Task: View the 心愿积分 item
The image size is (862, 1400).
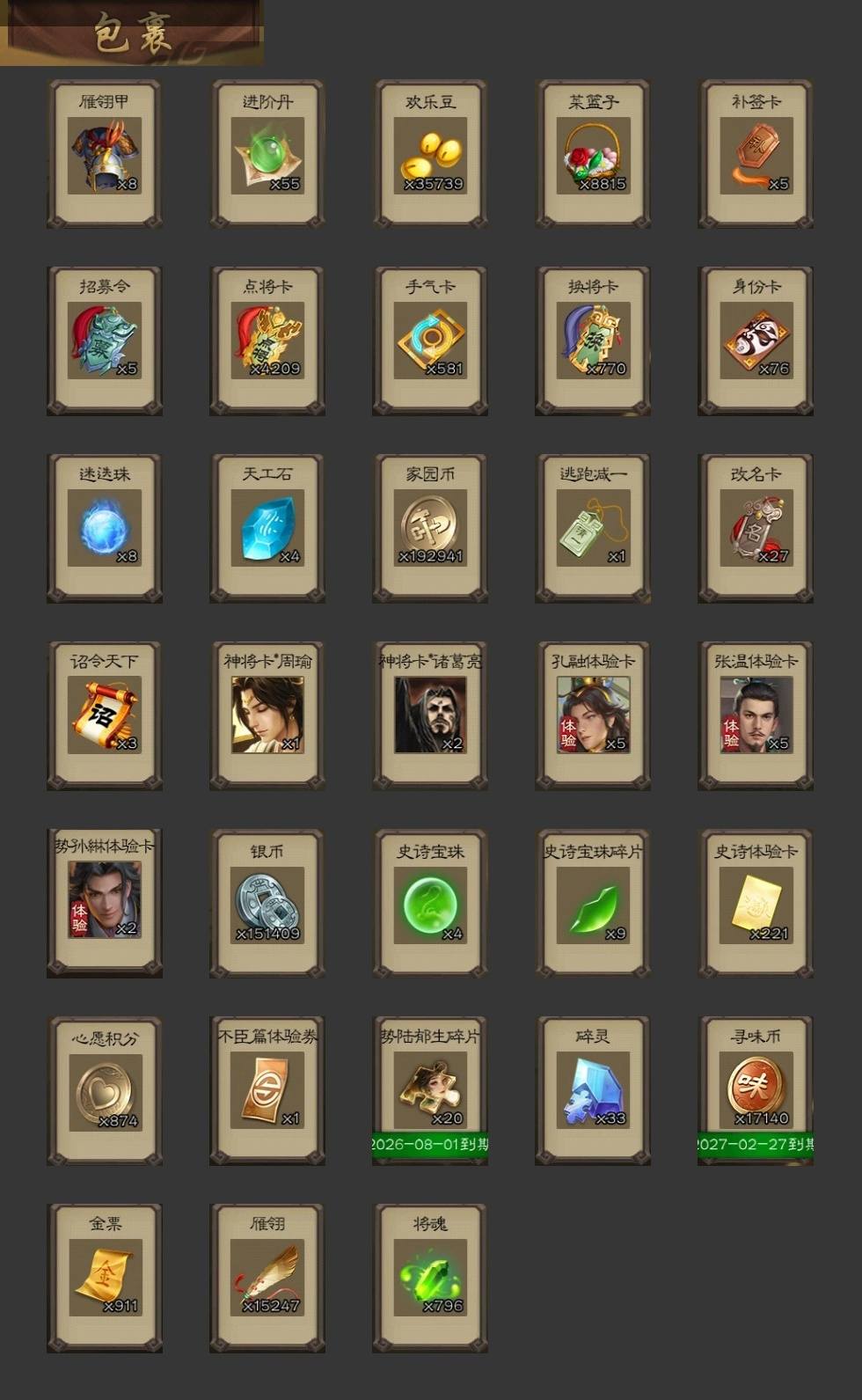Action: click(x=105, y=1090)
